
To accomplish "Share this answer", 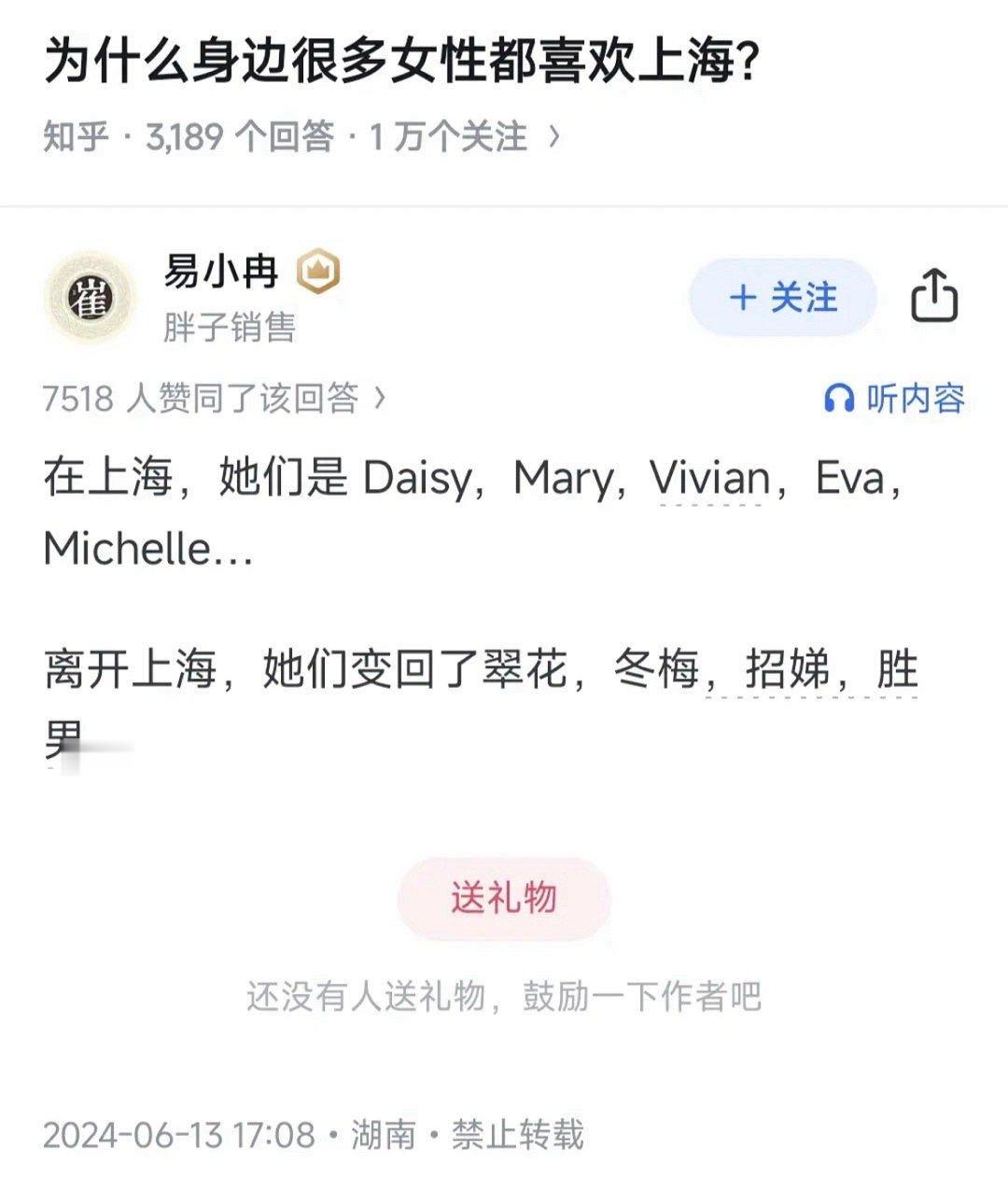I will (x=934, y=297).
